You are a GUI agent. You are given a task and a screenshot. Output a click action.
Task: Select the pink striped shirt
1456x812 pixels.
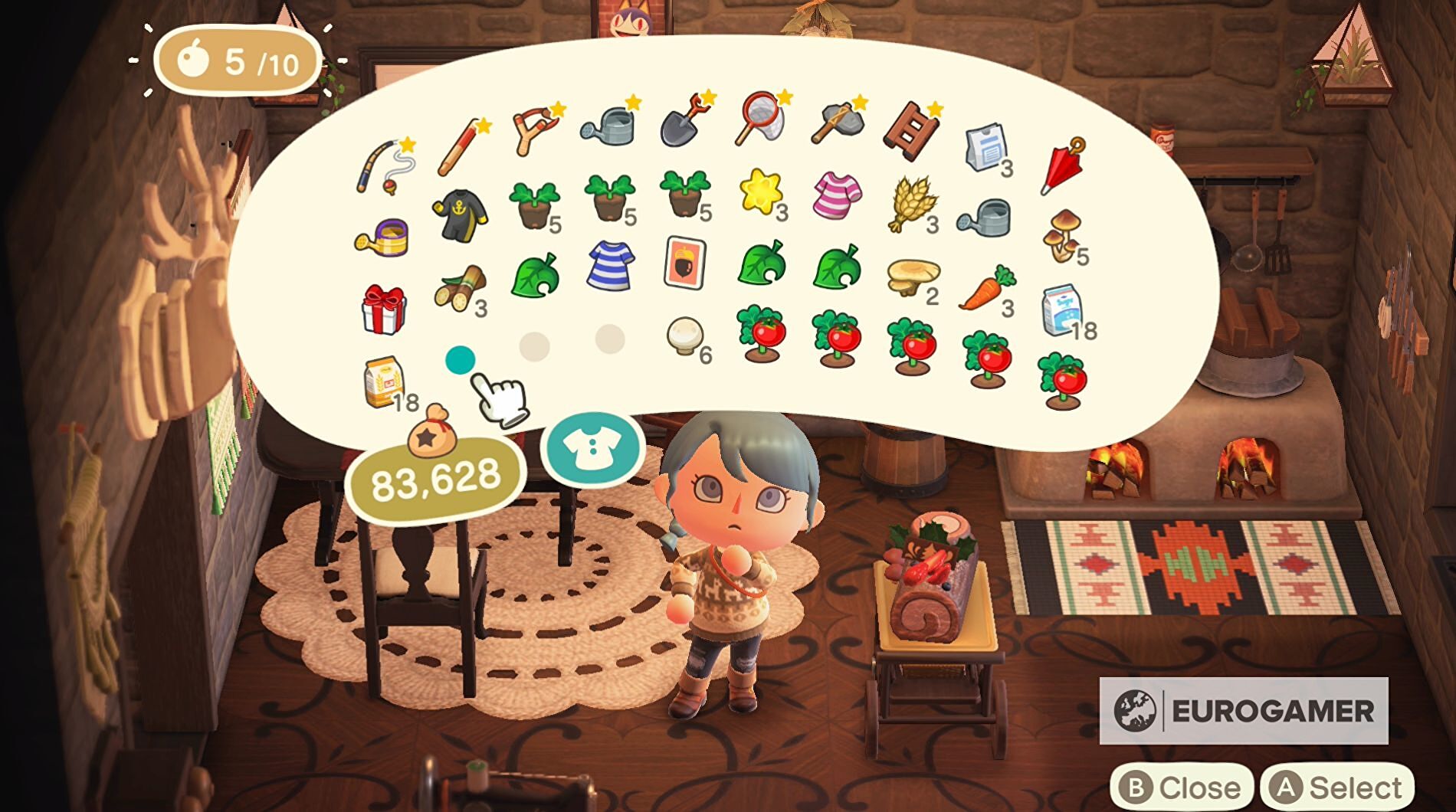(836, 195)
